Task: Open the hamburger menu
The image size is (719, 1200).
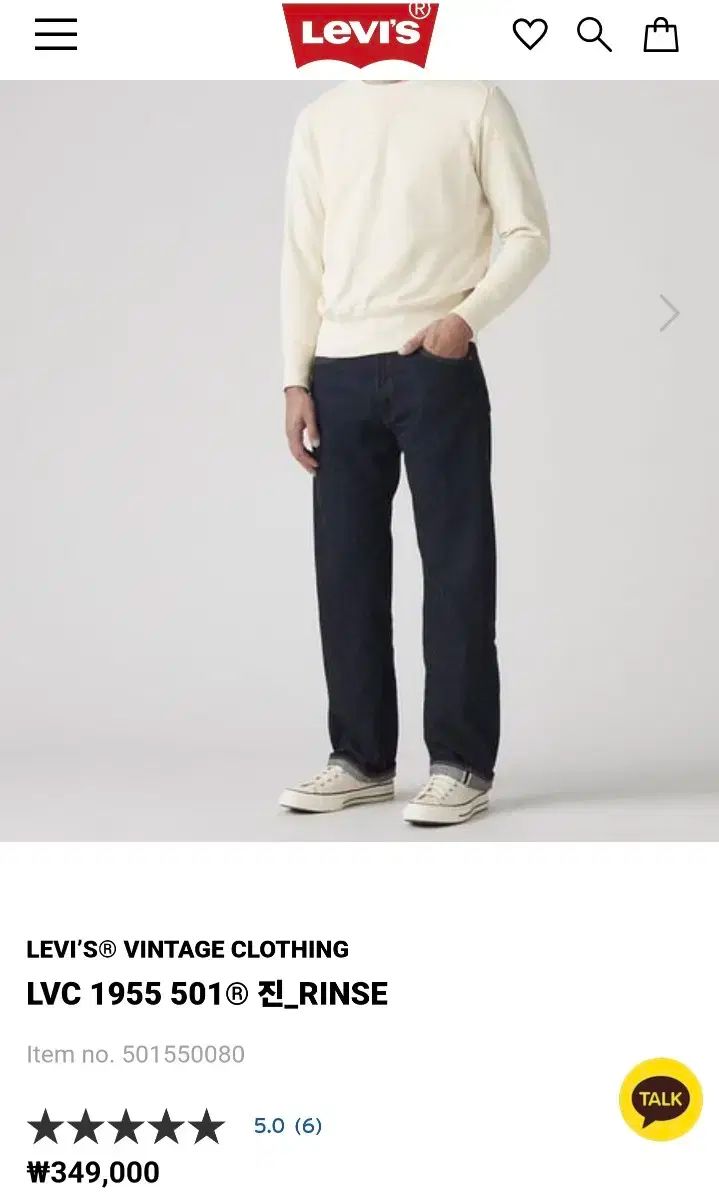Action: (56, 34)
